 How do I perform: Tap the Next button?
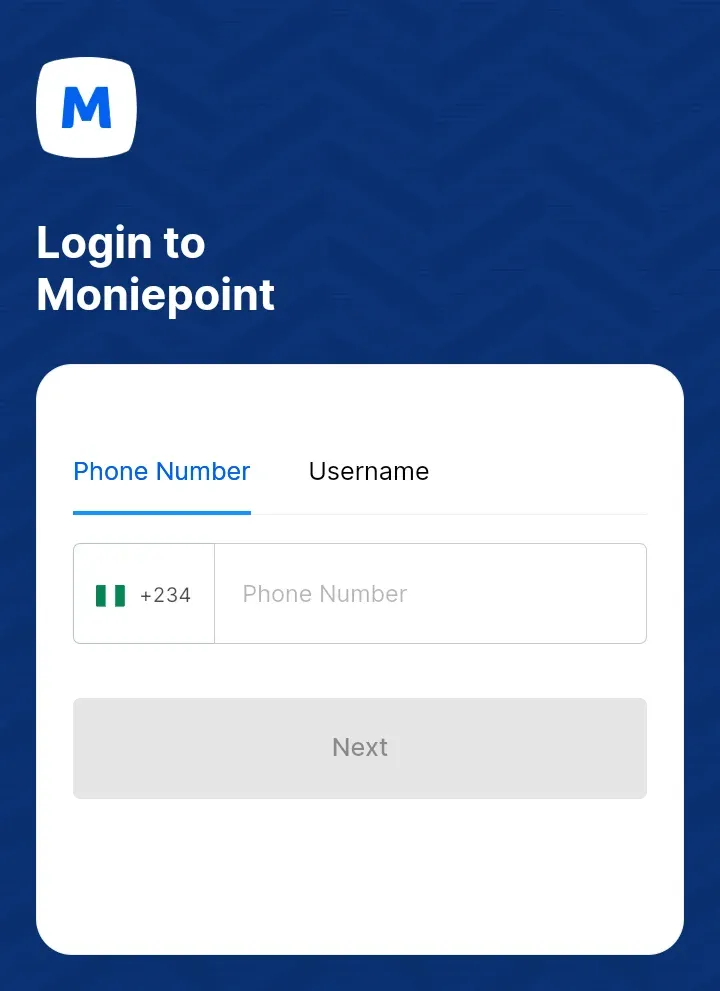pyautogui.click(x=360, y=748)
